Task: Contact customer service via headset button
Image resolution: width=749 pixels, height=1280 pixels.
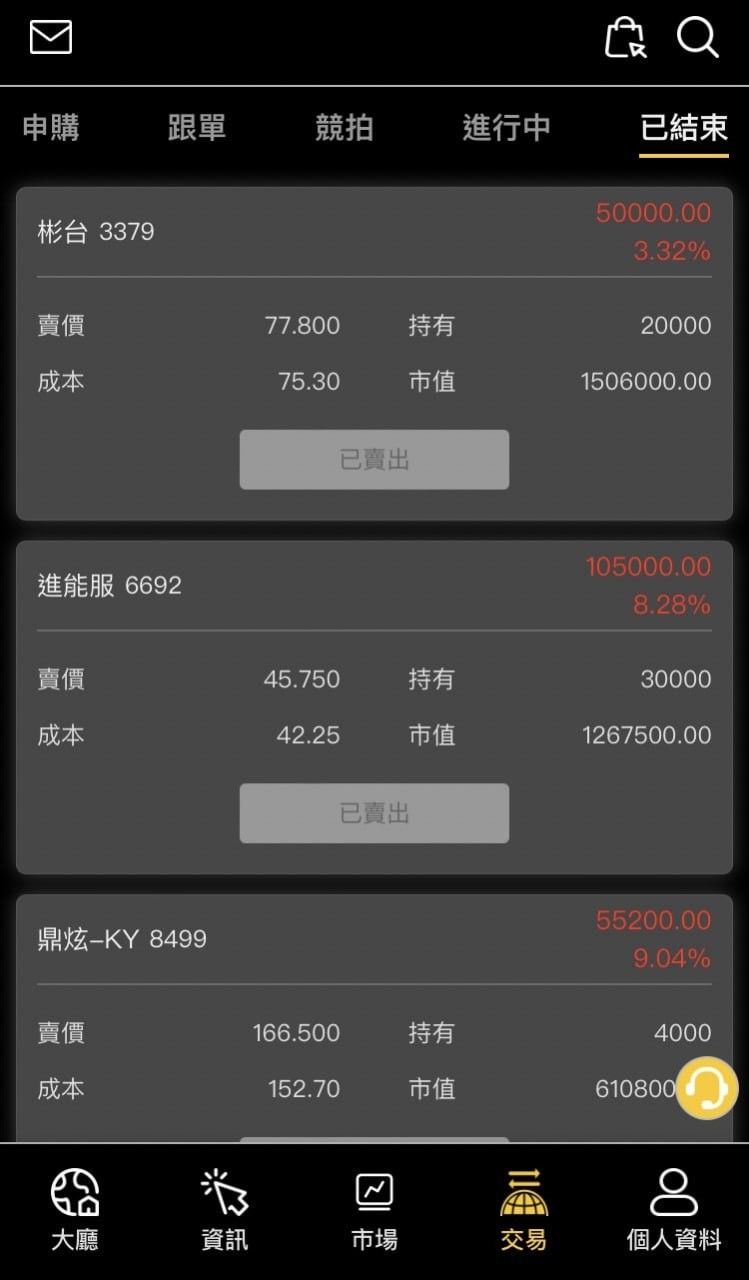Action: coord(707,1087)
